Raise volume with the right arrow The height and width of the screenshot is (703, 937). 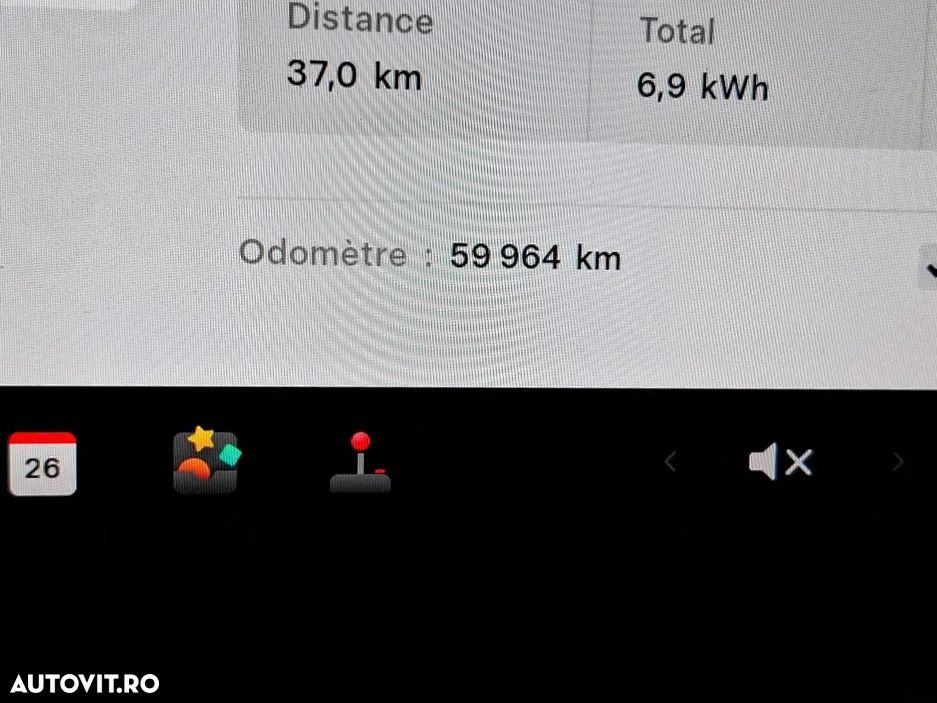[x=897, y=462]
